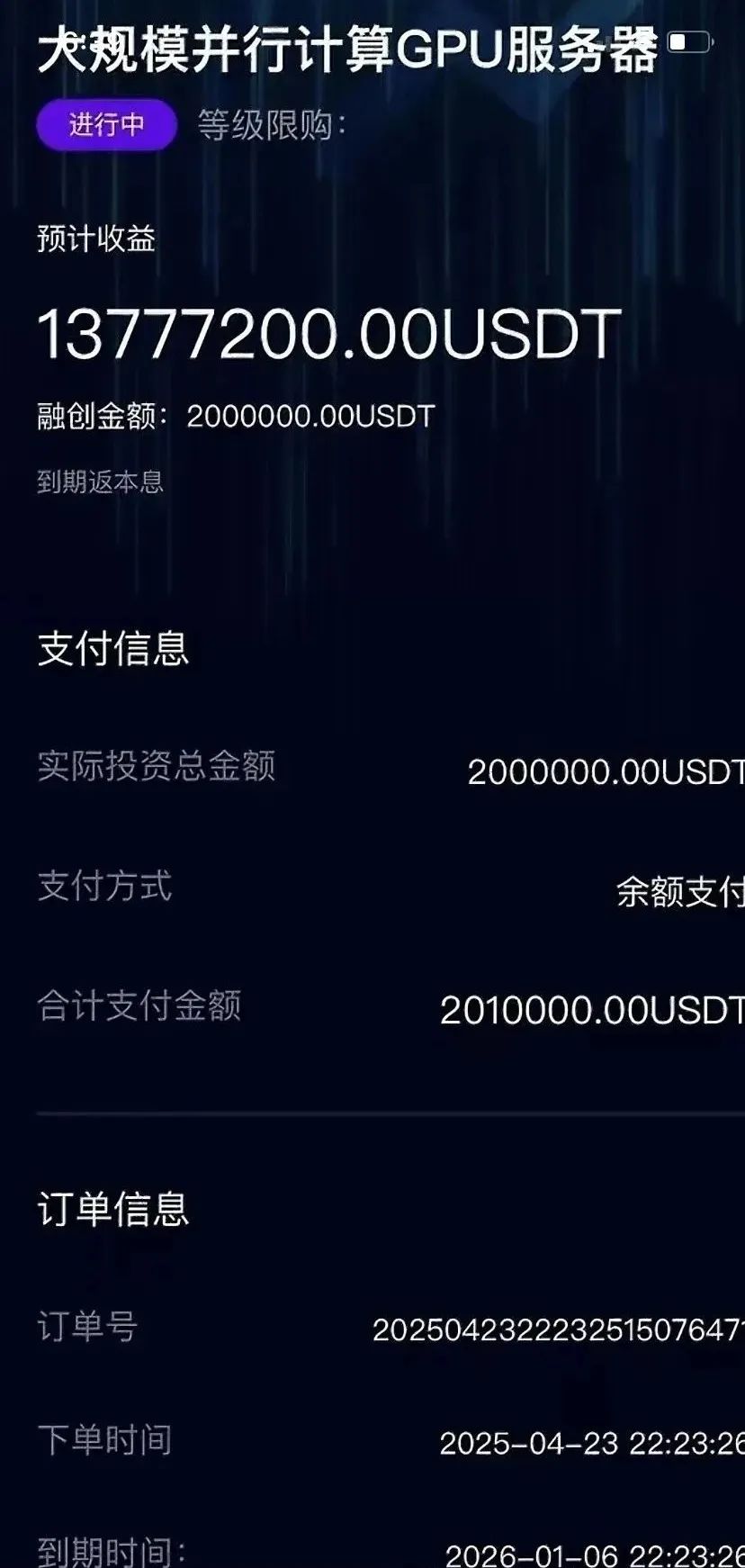The image size is (745, 1568).
Task: Tap the 下单时间 label
Action: point(103,1440)
